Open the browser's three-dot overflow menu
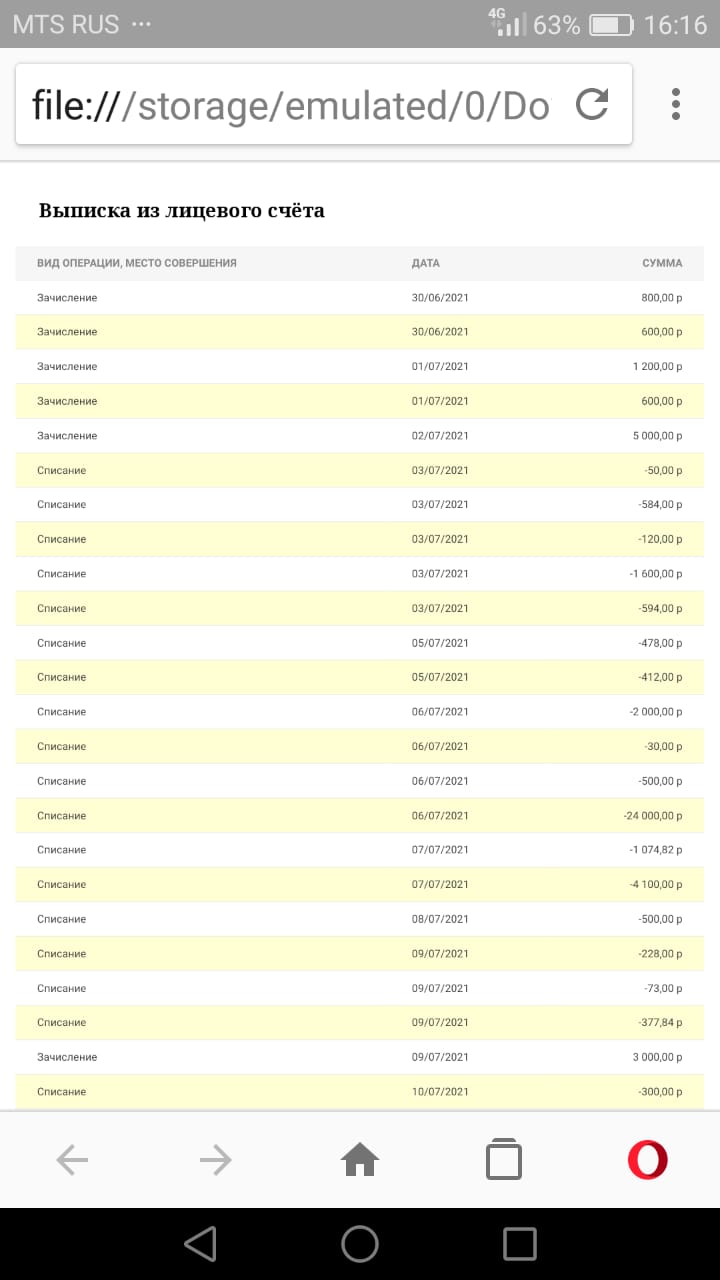Image resolution: width=720 pixels, height=1280 pixels. tap(676, 104)
